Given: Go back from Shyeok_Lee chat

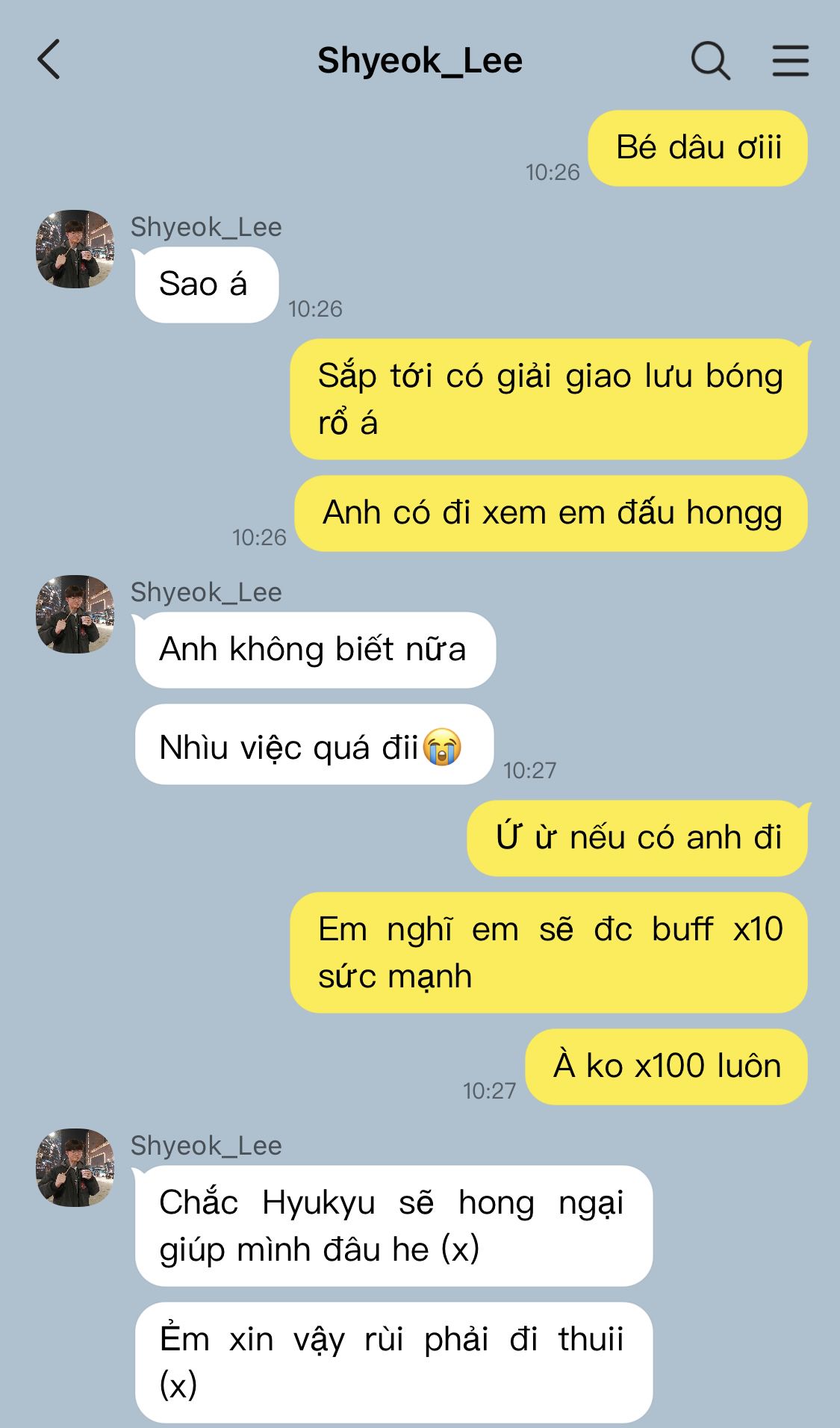Looking at the screenshot, I should coord(49,60).
